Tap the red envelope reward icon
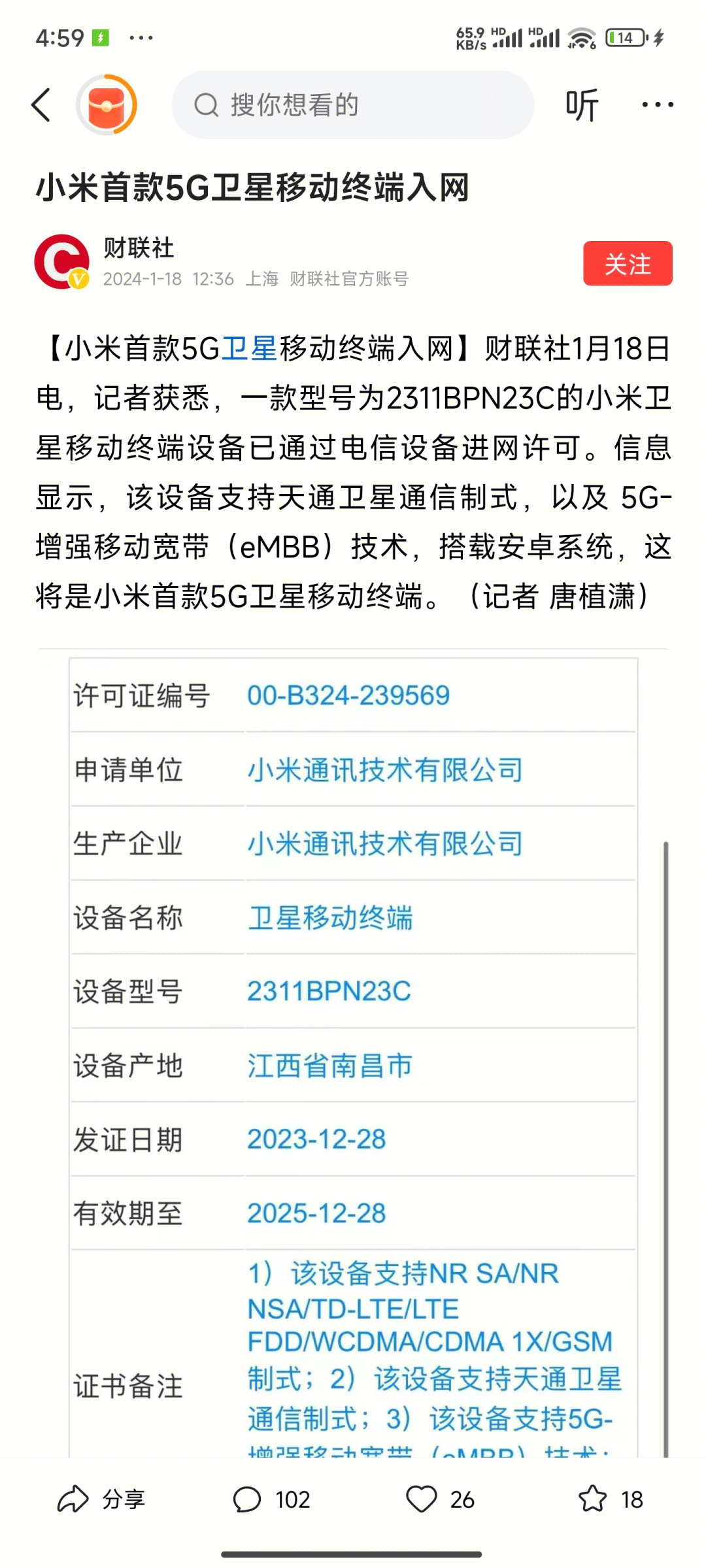The image size is (706, 1568). pos(107,105)
